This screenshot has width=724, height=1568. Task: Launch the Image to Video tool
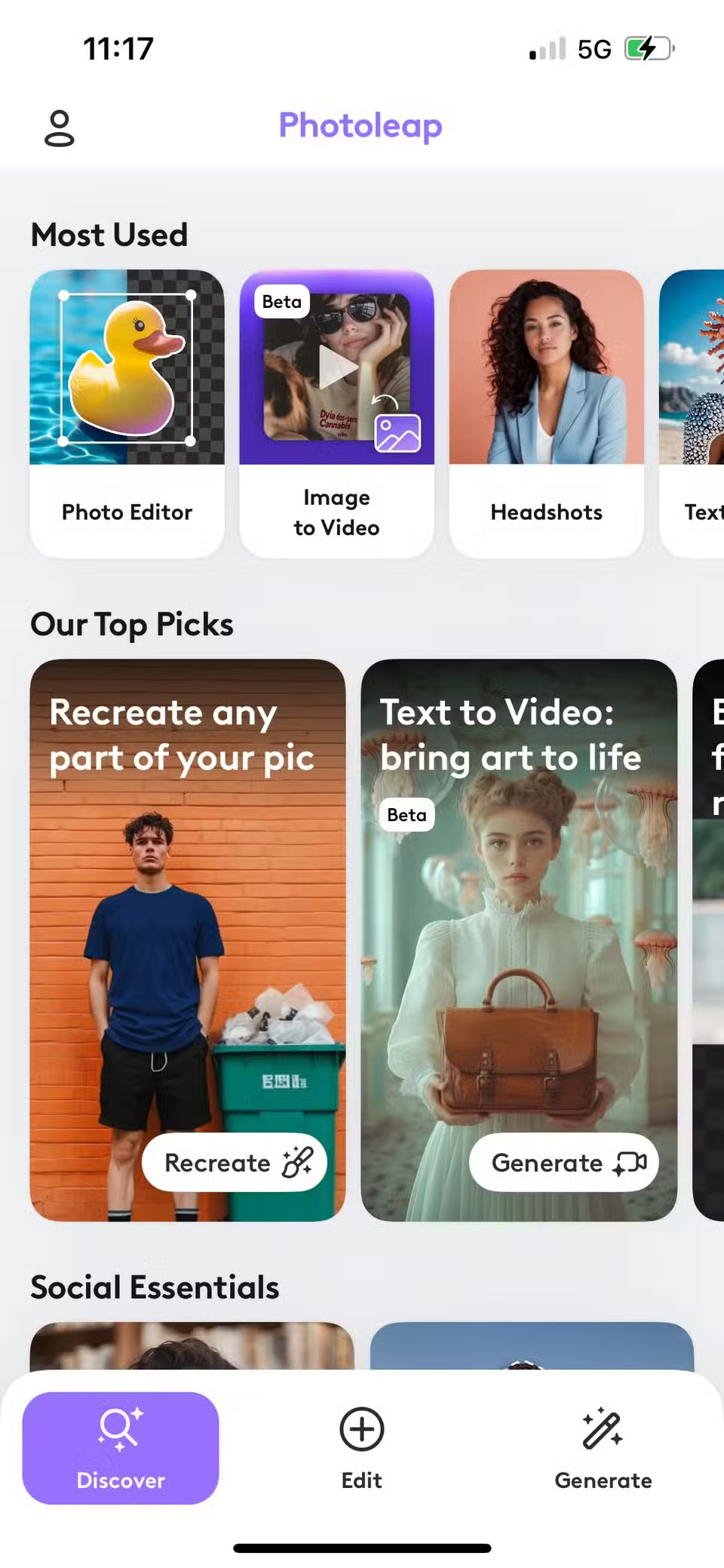pyautogui.click(x=336, y=413)
